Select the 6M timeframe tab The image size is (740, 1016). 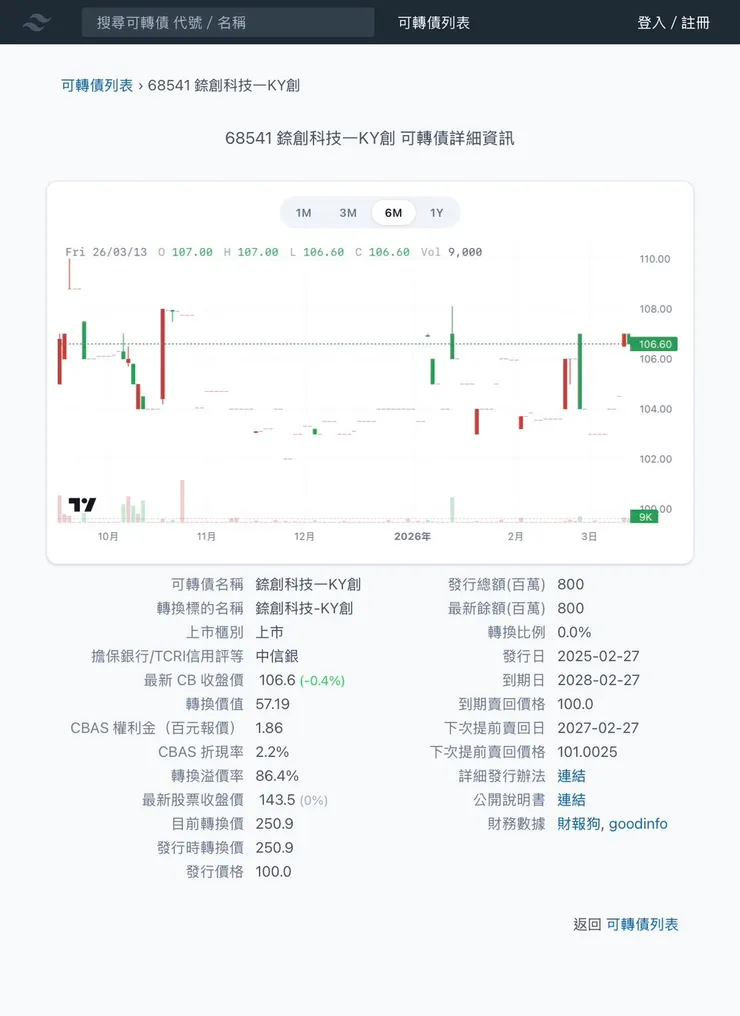[x=392, y=213]
